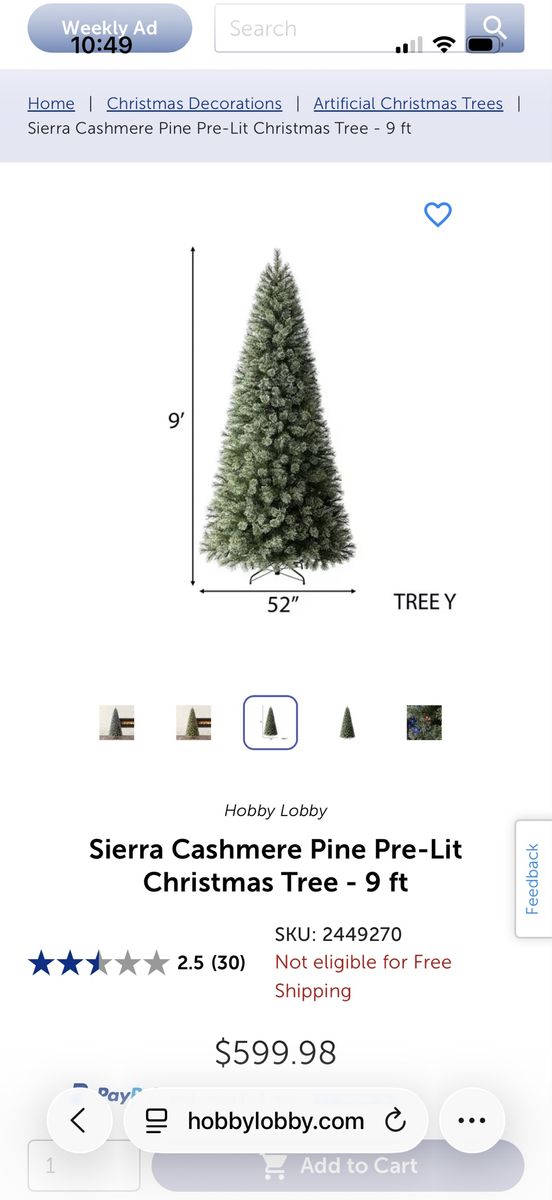Go back with browser back arrow
This screenshot has height=1200, width=552.
79,1121
